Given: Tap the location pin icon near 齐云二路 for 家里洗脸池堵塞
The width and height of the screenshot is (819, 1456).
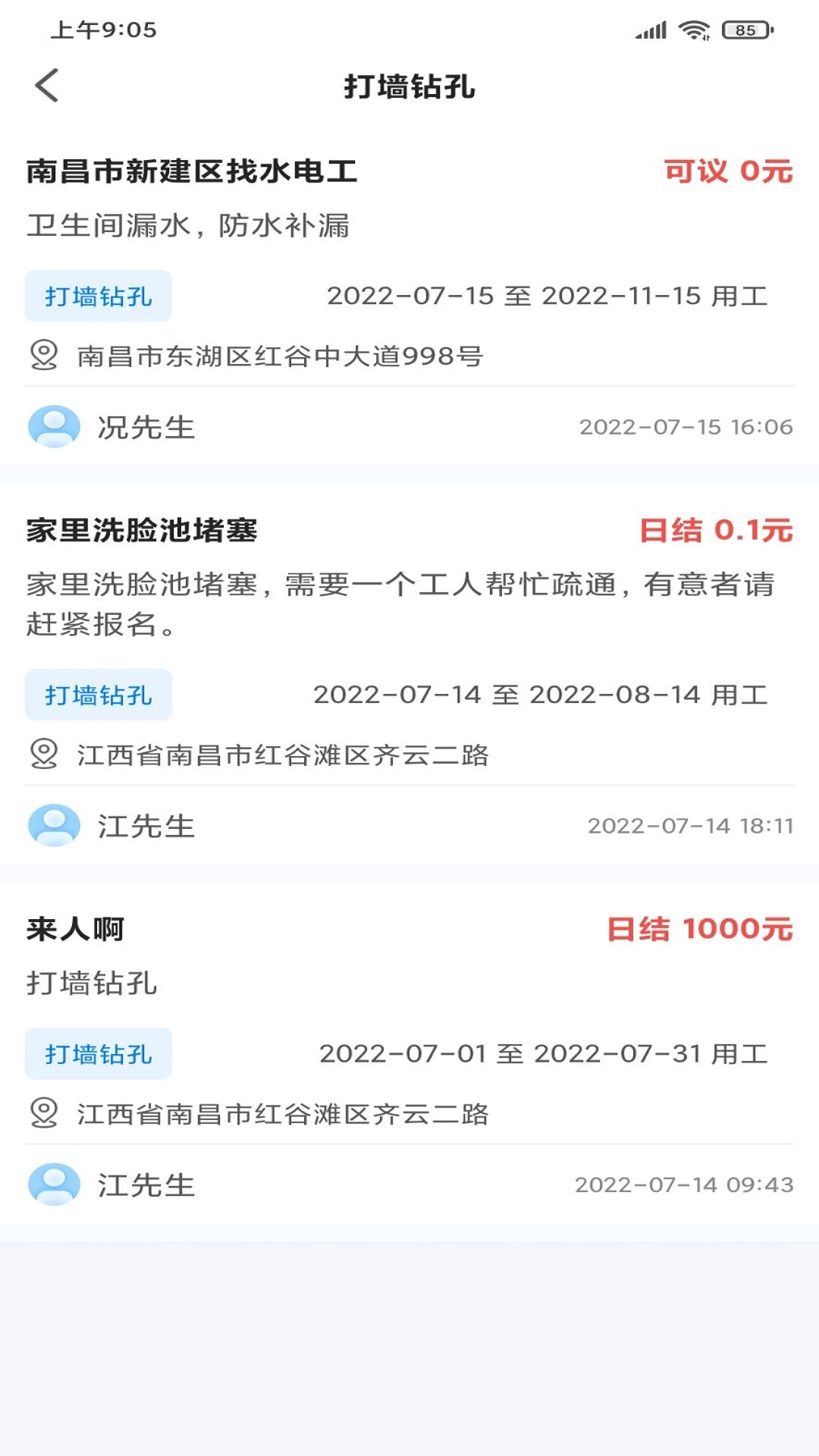Looking at the screenshot, I should 42,755.
